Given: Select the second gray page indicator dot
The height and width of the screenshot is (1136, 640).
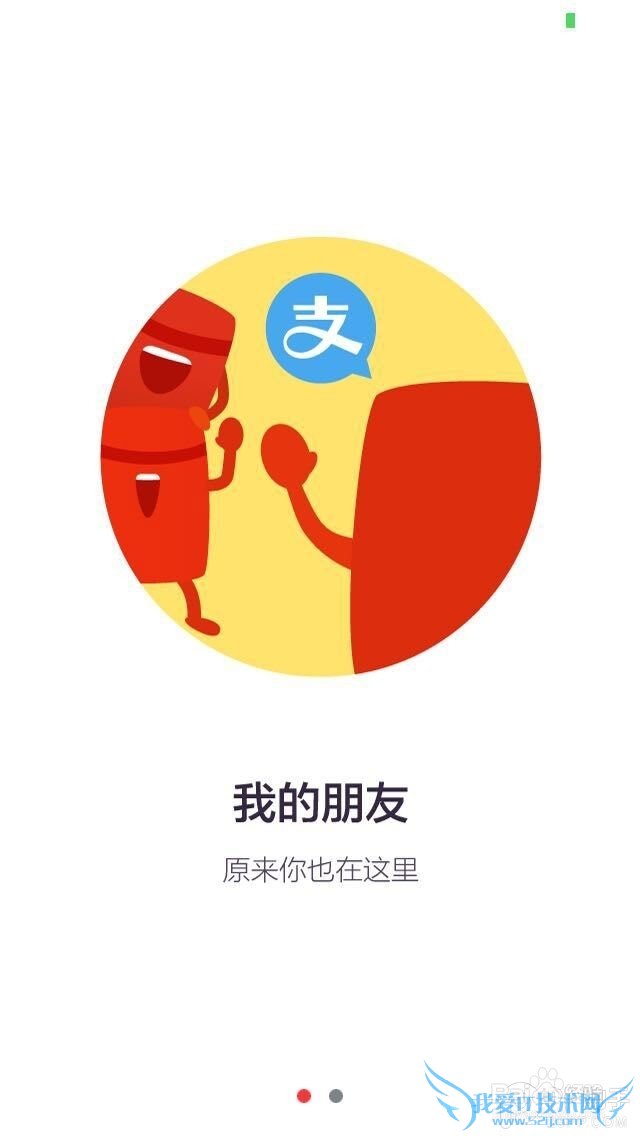Looking at the screenshot, I should pyautogui.click(x=336, y=1096).
